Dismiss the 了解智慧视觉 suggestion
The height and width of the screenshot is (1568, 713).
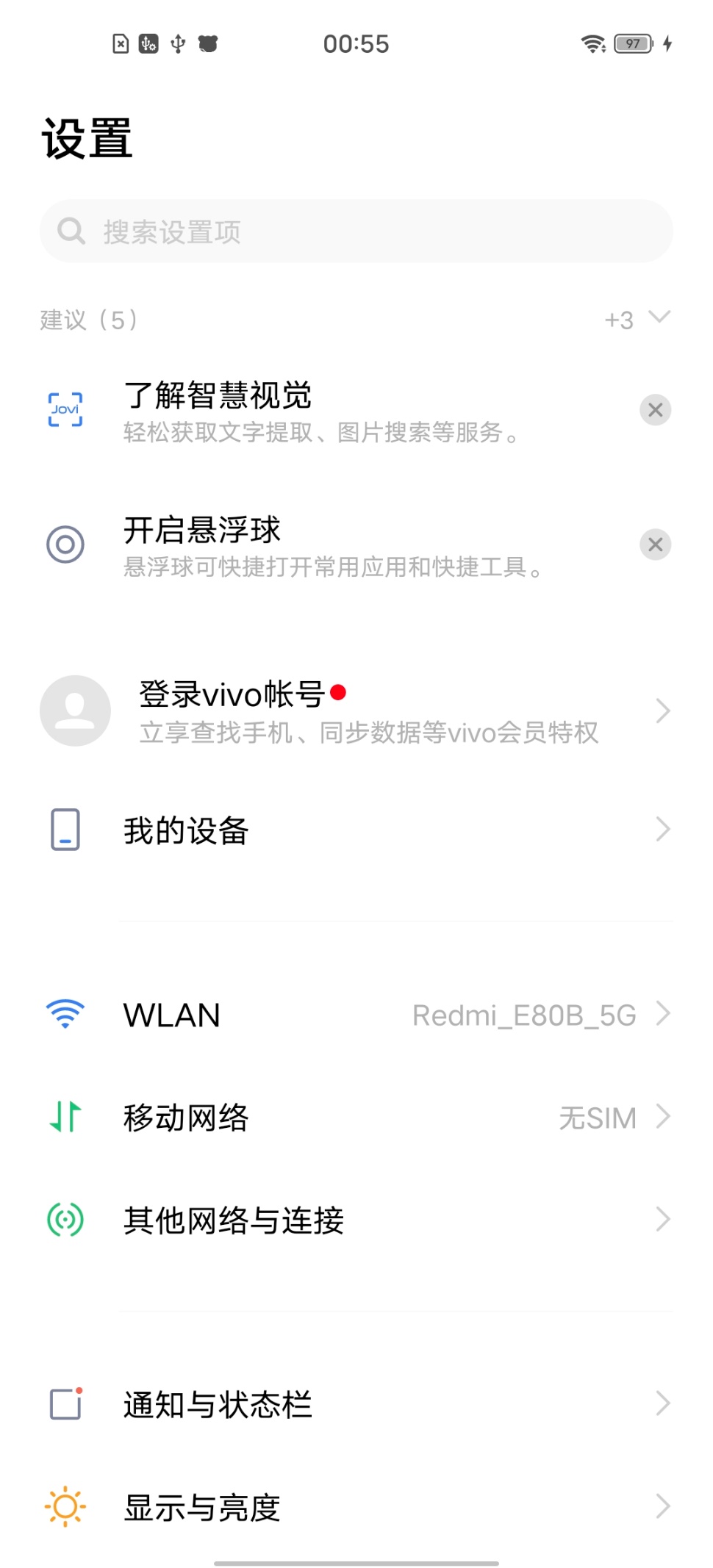(655, 410)
